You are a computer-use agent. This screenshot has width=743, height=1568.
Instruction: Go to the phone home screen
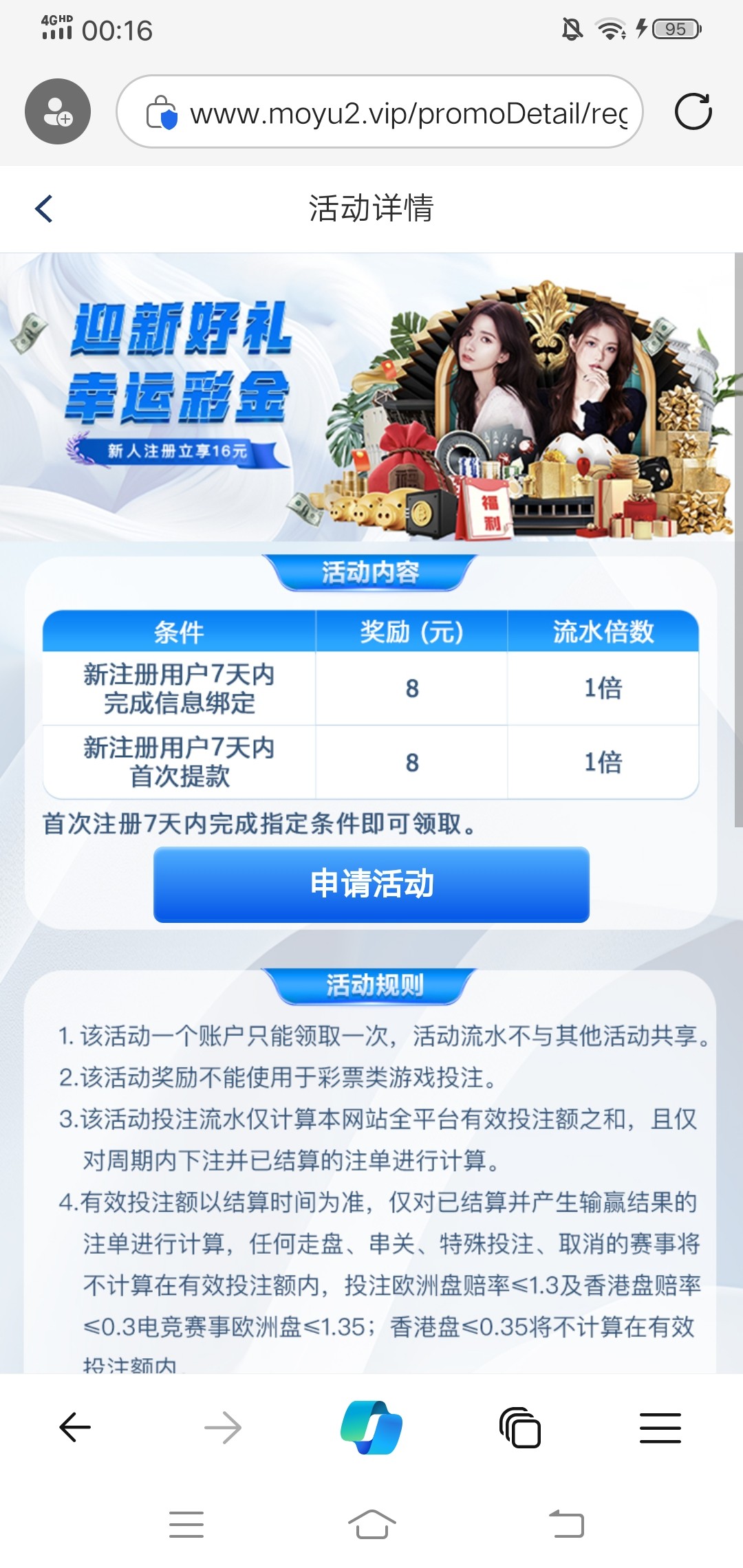click(x=371, y=1525)
